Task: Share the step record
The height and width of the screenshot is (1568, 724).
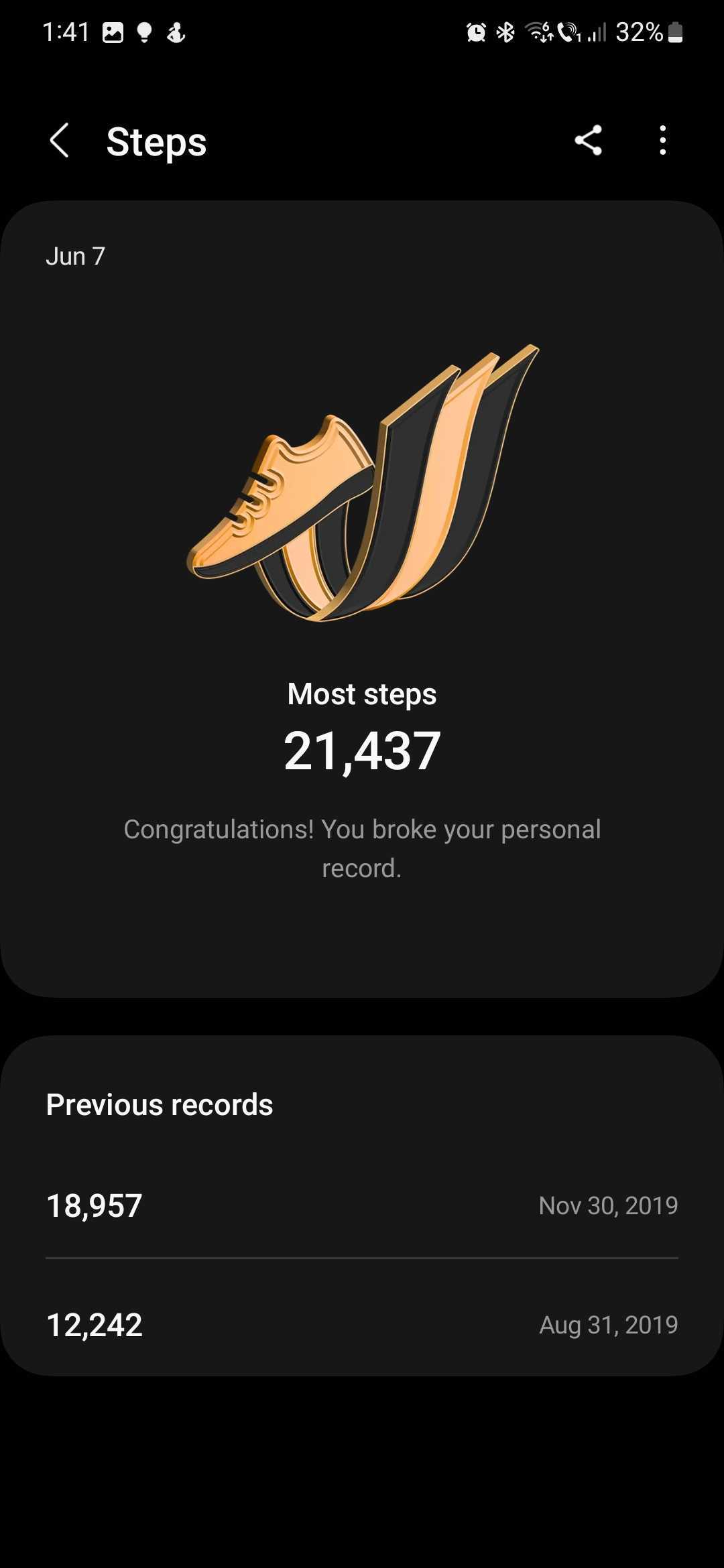Action: [588, 141]
